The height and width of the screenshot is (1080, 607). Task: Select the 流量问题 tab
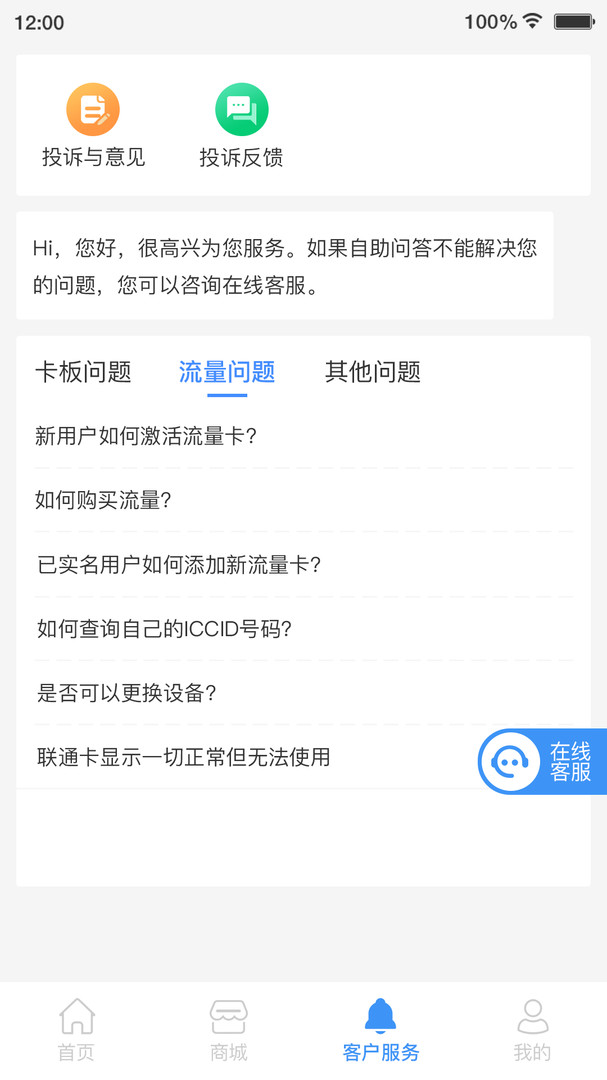point(227,372)
